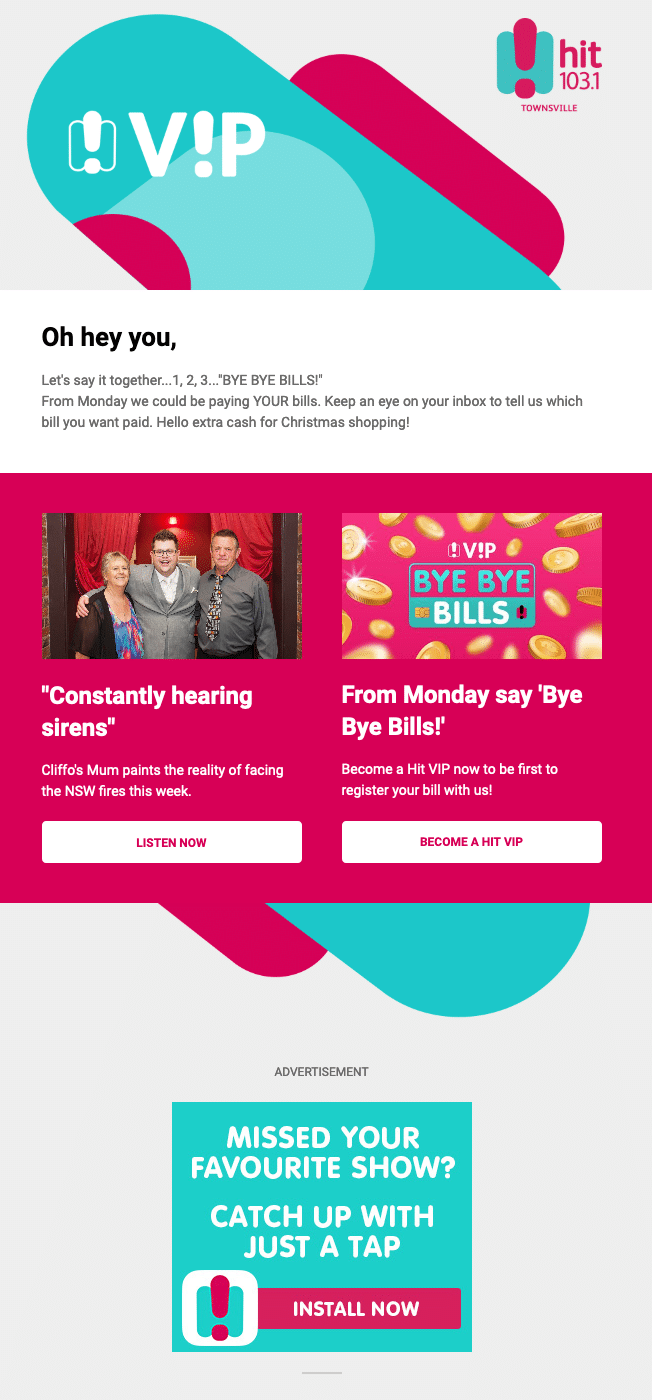Select the BECOME A HIT VIP button
Screen dimensions: 652x1400
pos(471,842)
